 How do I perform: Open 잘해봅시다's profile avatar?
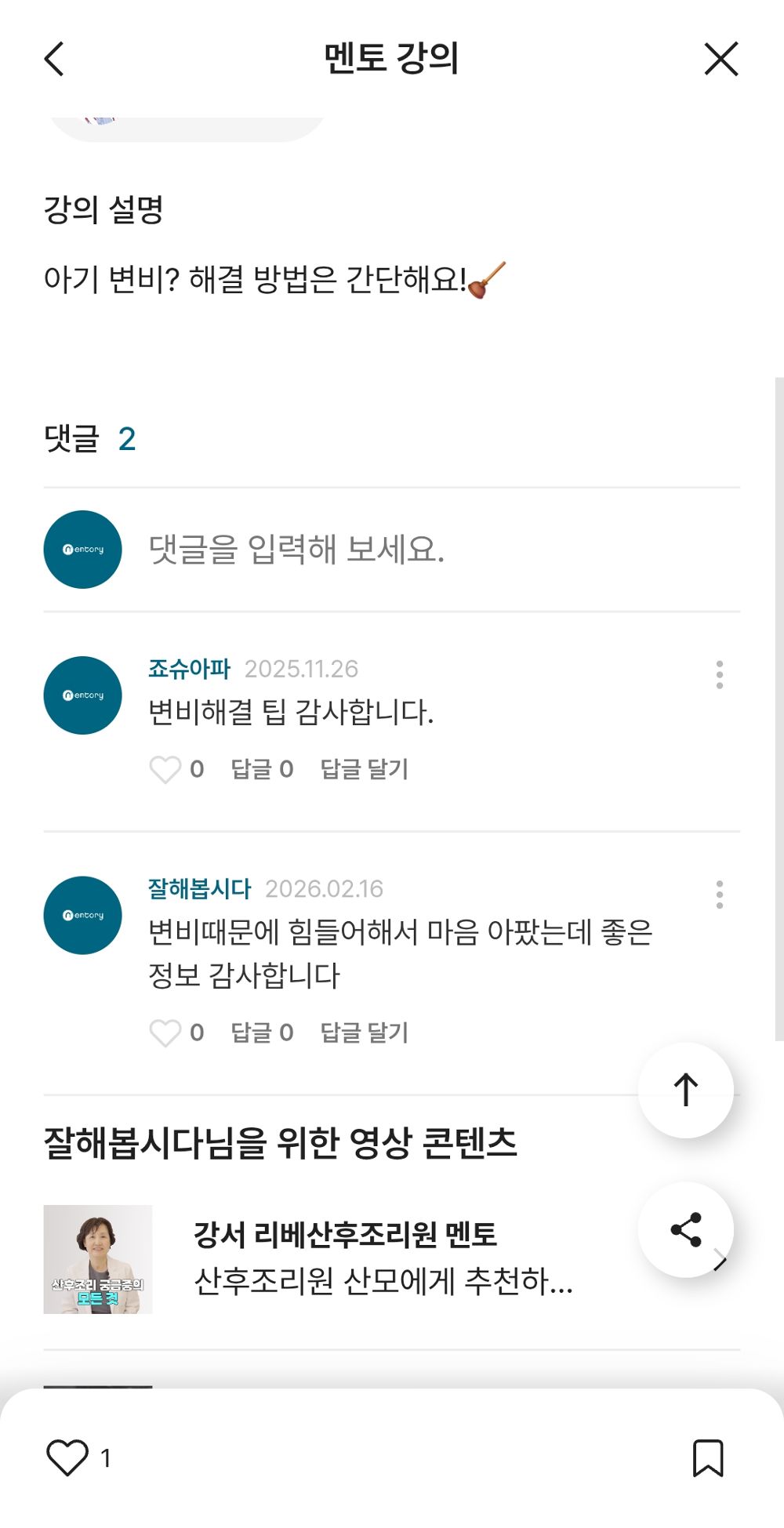tap(82, 915)
